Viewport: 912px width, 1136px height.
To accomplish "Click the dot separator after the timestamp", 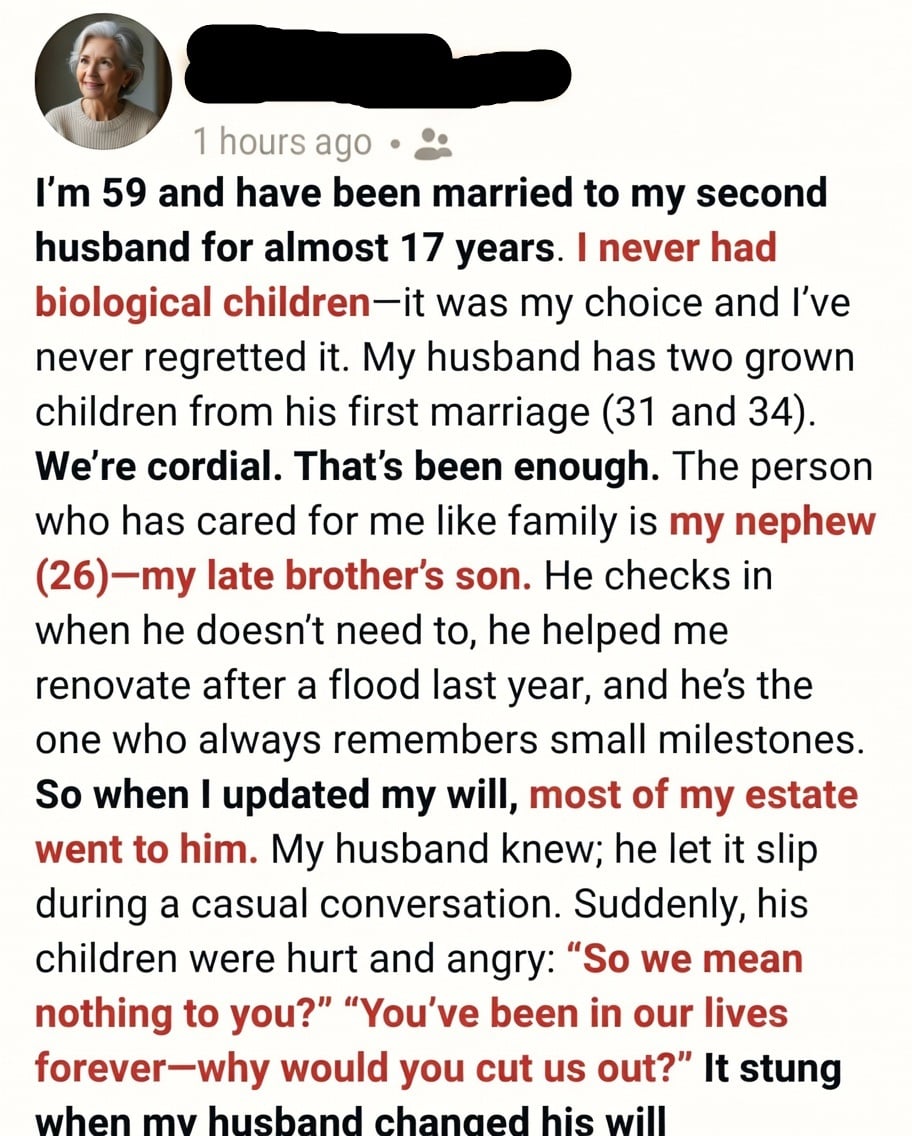I will [x=395, y=143].
